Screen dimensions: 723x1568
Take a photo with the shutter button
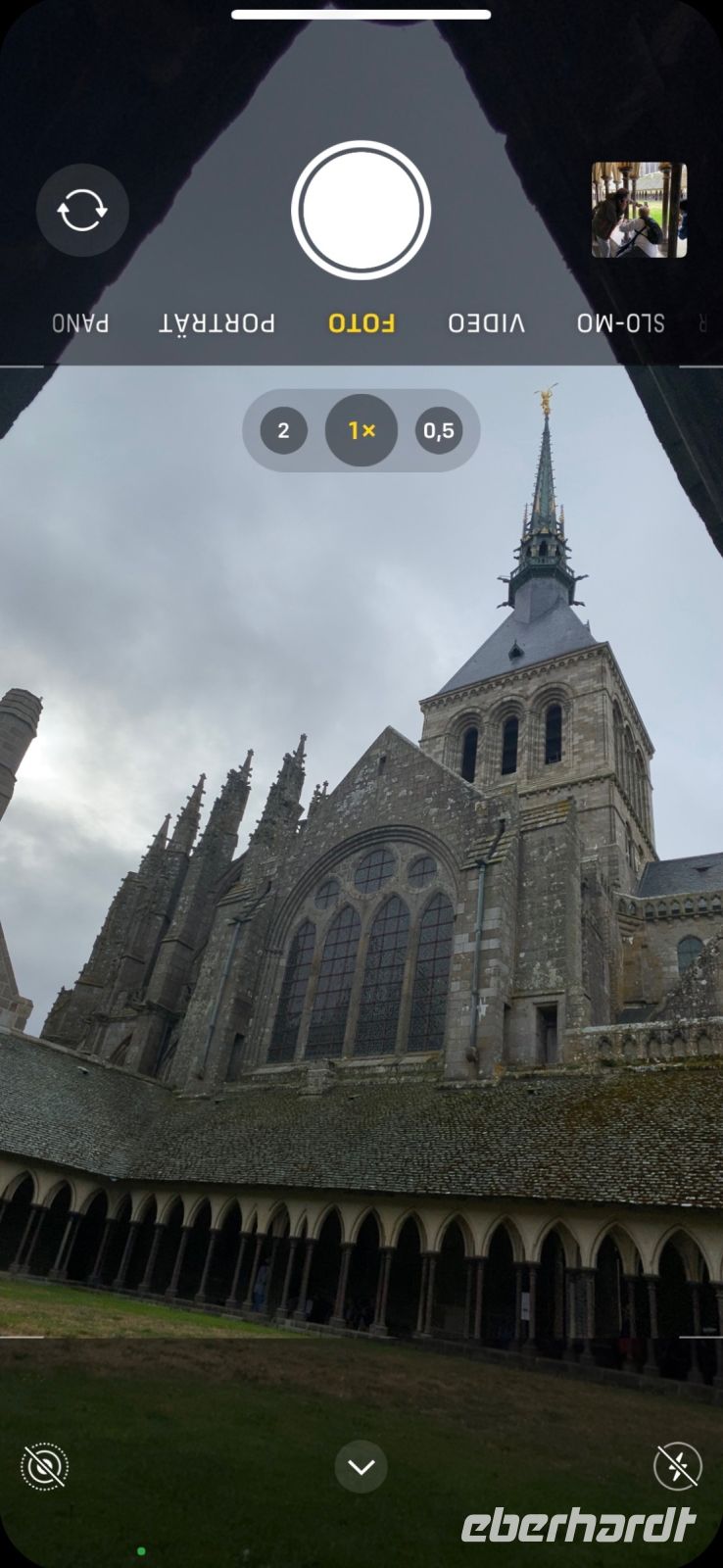361,210
